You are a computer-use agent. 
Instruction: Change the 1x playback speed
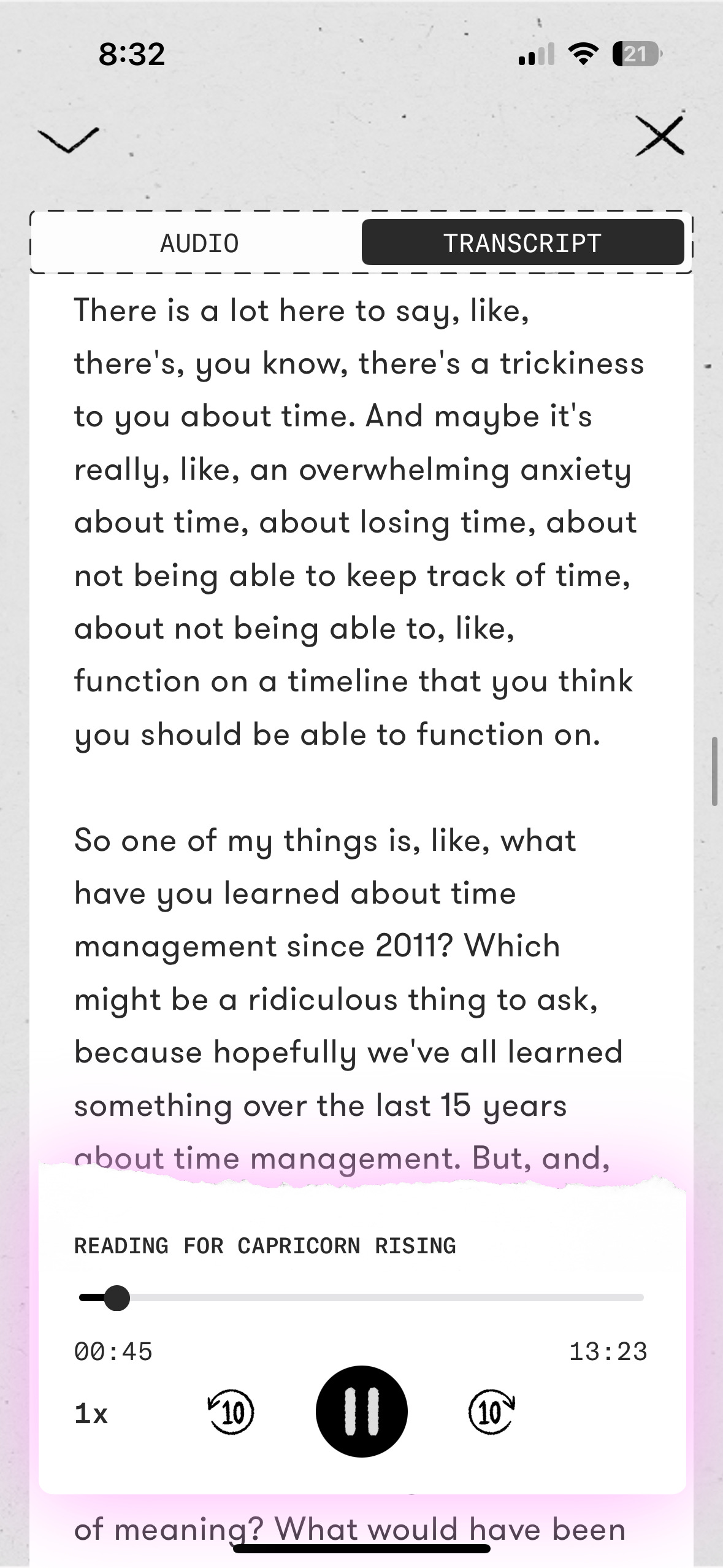pyautogui.click(x=91, y=1414)
